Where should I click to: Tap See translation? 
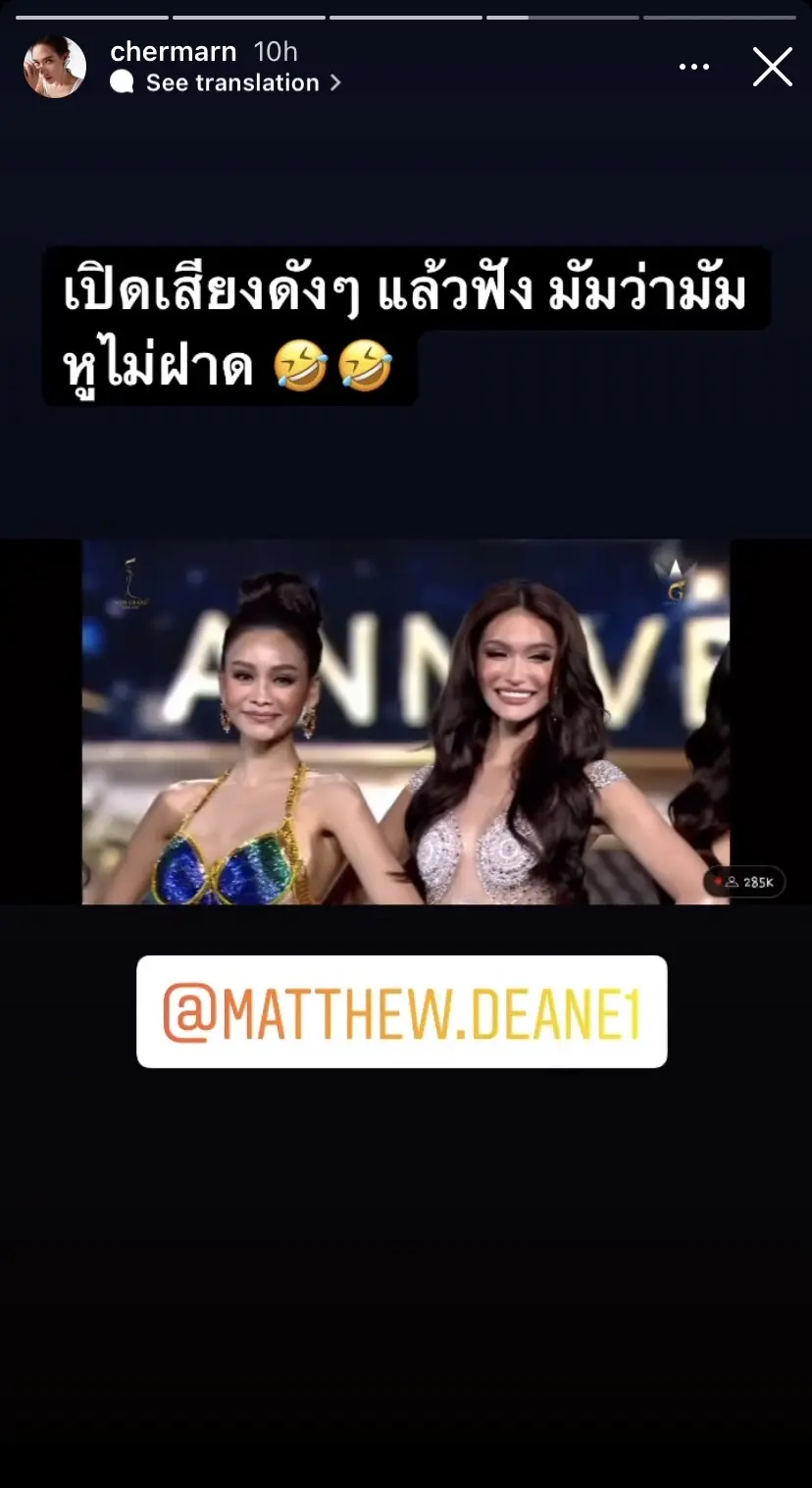(232, 83)
